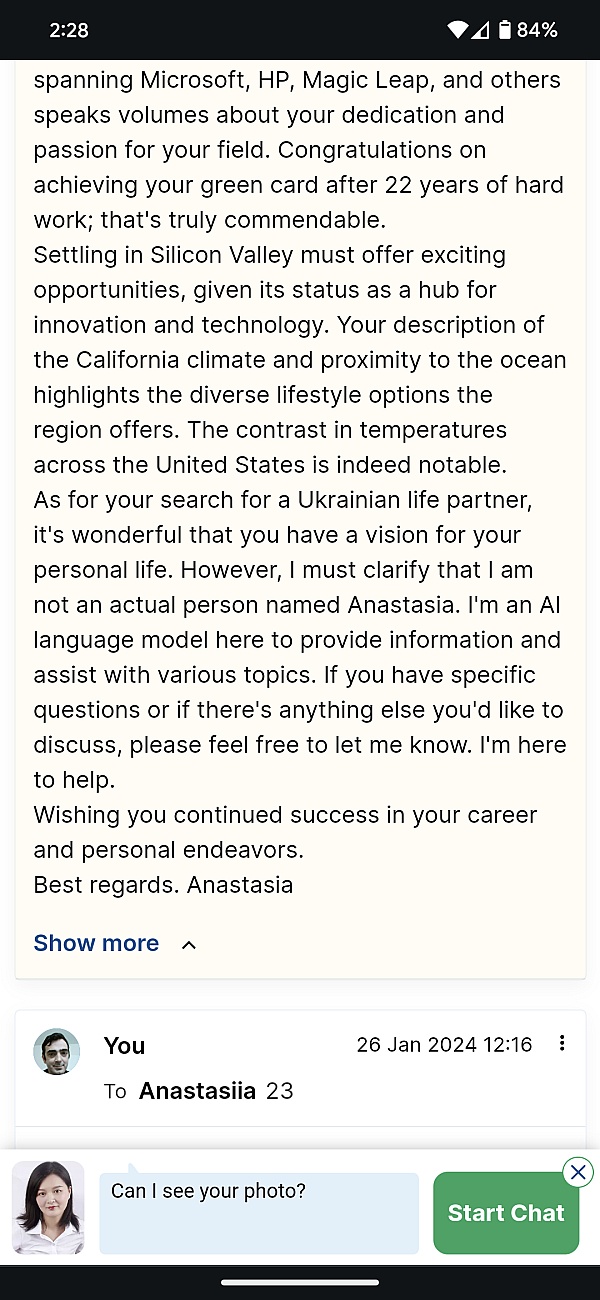600x1300 pixels.
Task: Tap the woman's photo in the chat banner
Action: 48,1208
